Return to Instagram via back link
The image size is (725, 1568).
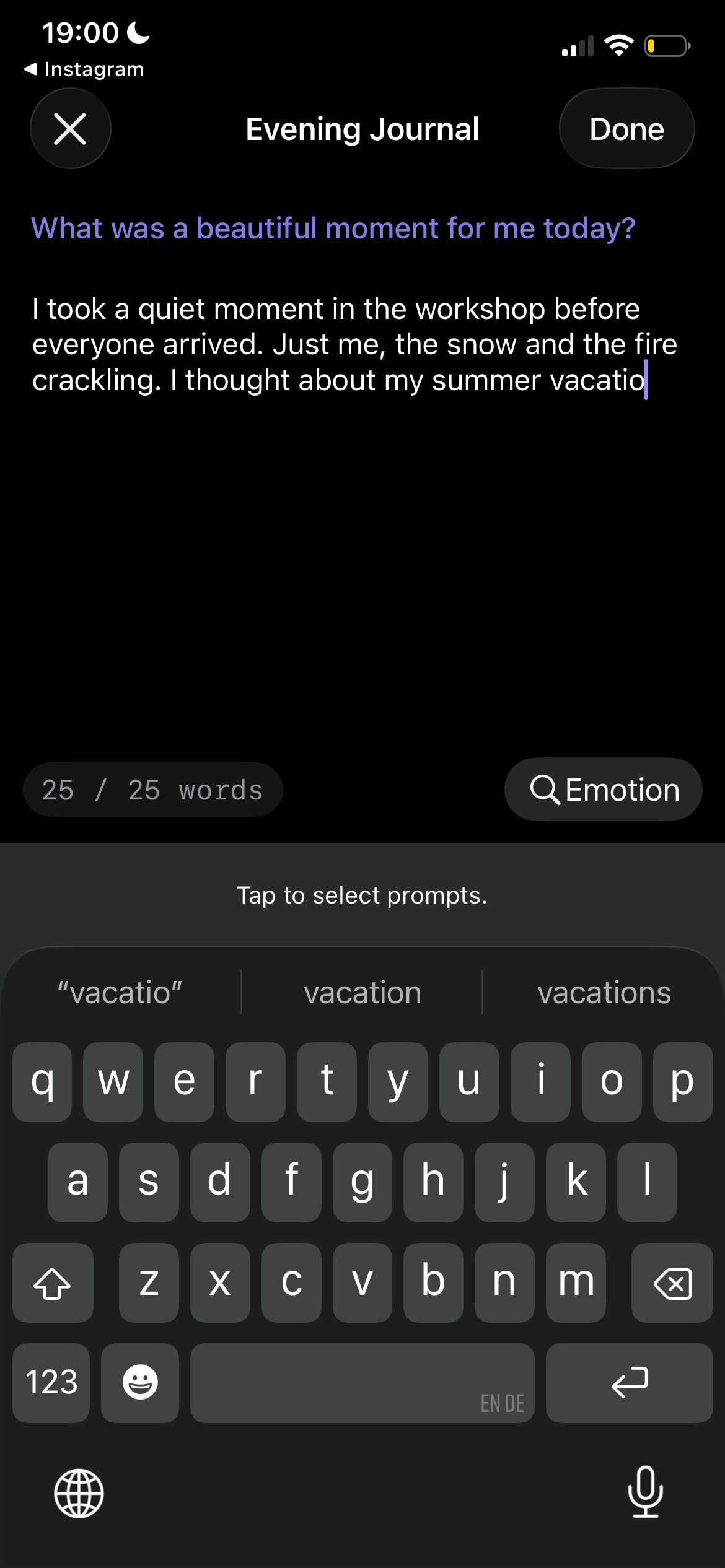(84, 69)
